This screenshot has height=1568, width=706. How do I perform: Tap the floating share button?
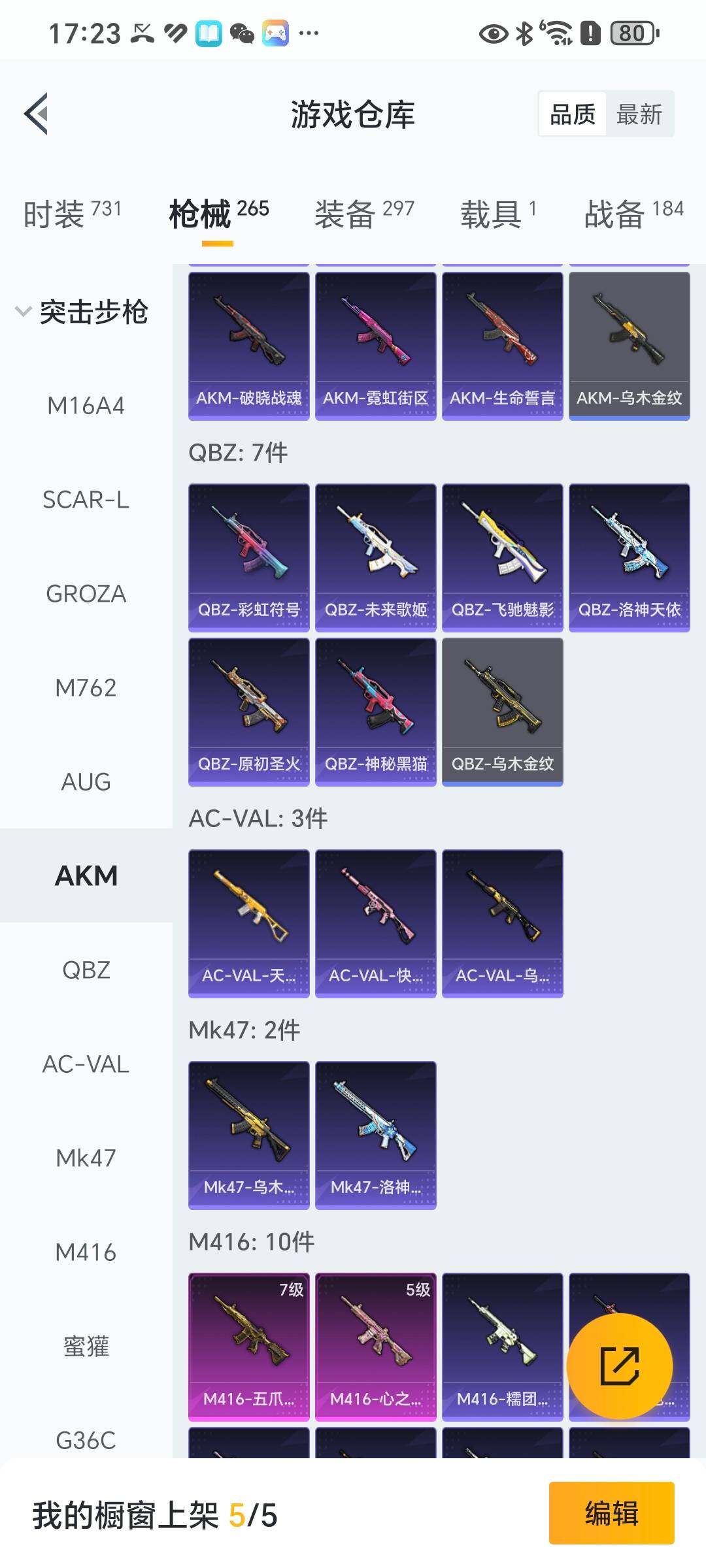619,1366
